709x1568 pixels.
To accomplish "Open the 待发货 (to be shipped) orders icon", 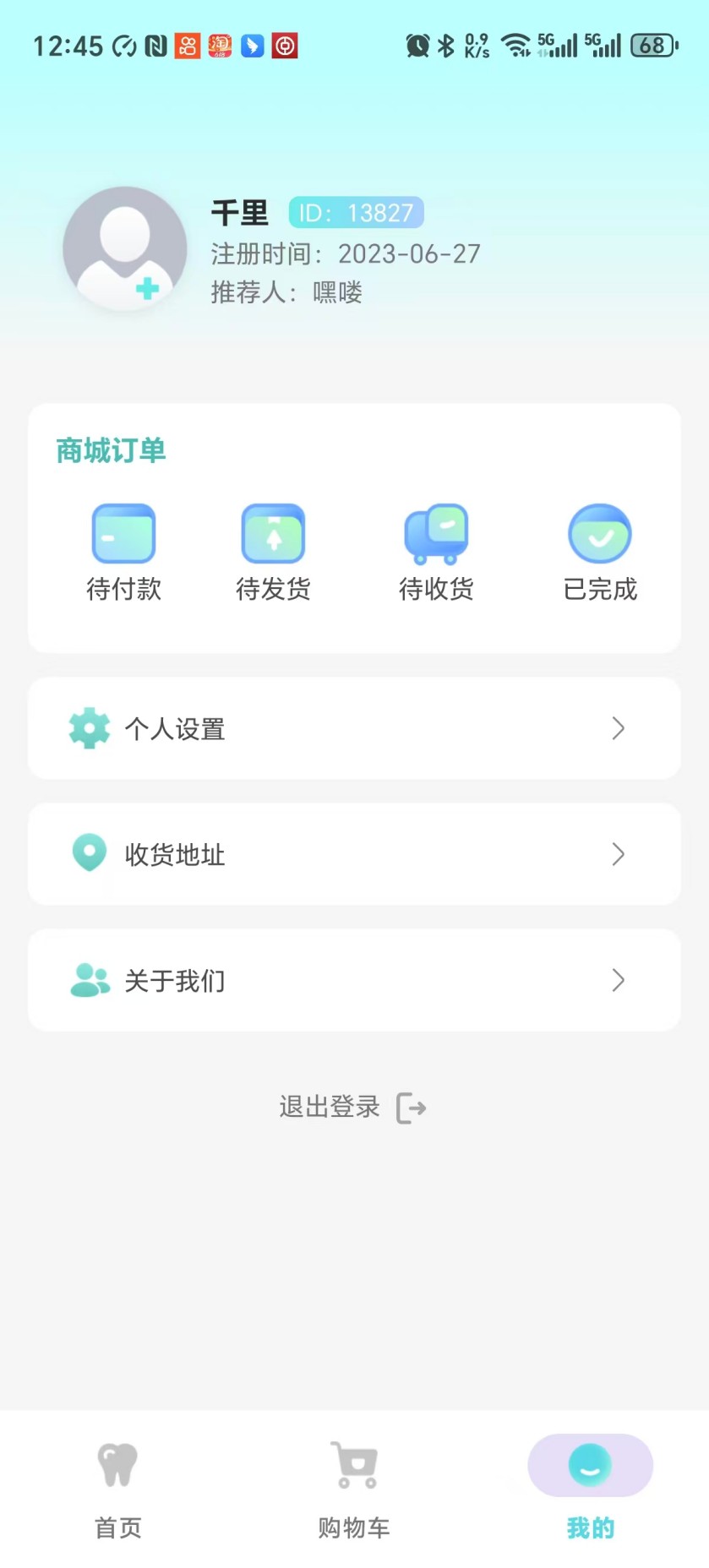I will coord(272,533).
